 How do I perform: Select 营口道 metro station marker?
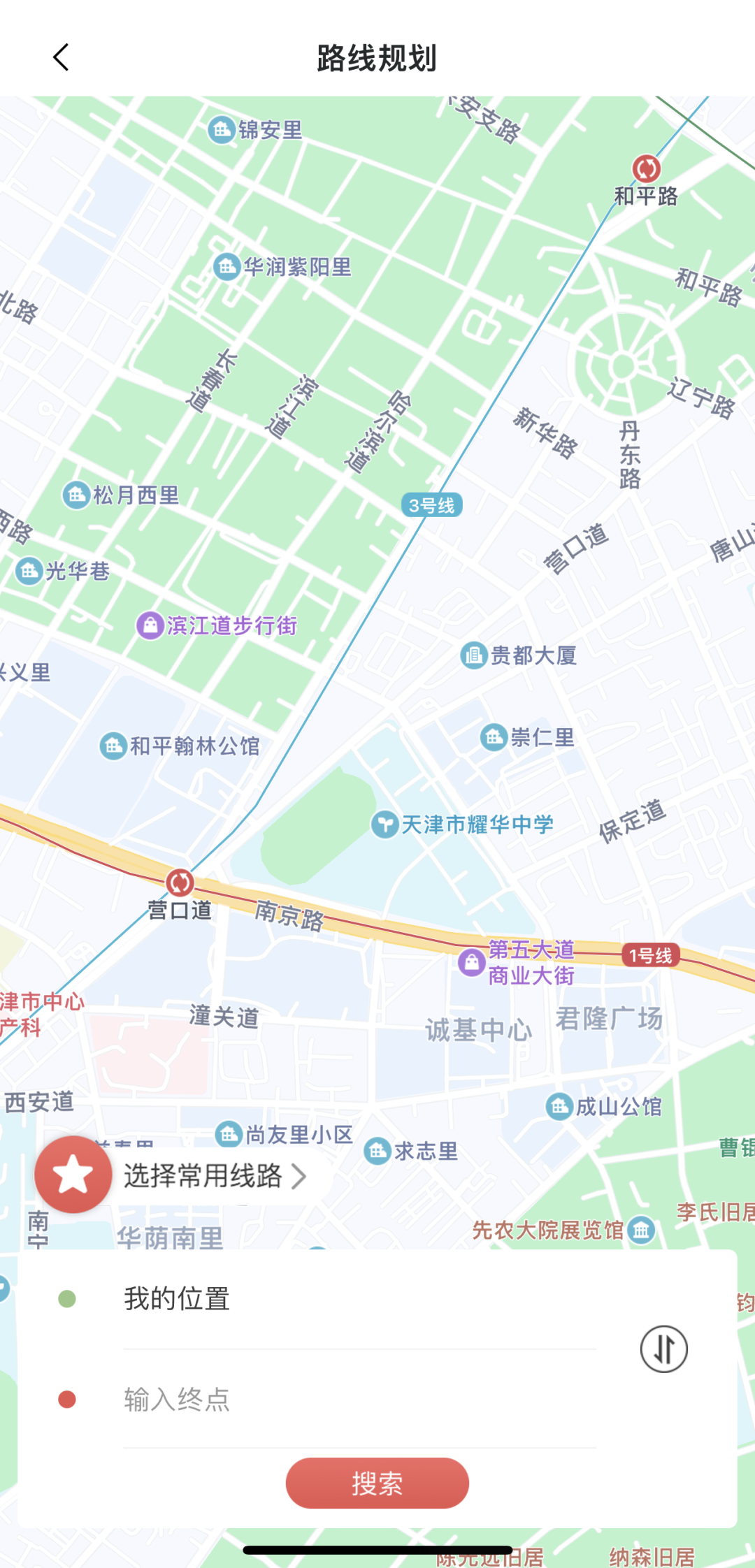point(180,883)
